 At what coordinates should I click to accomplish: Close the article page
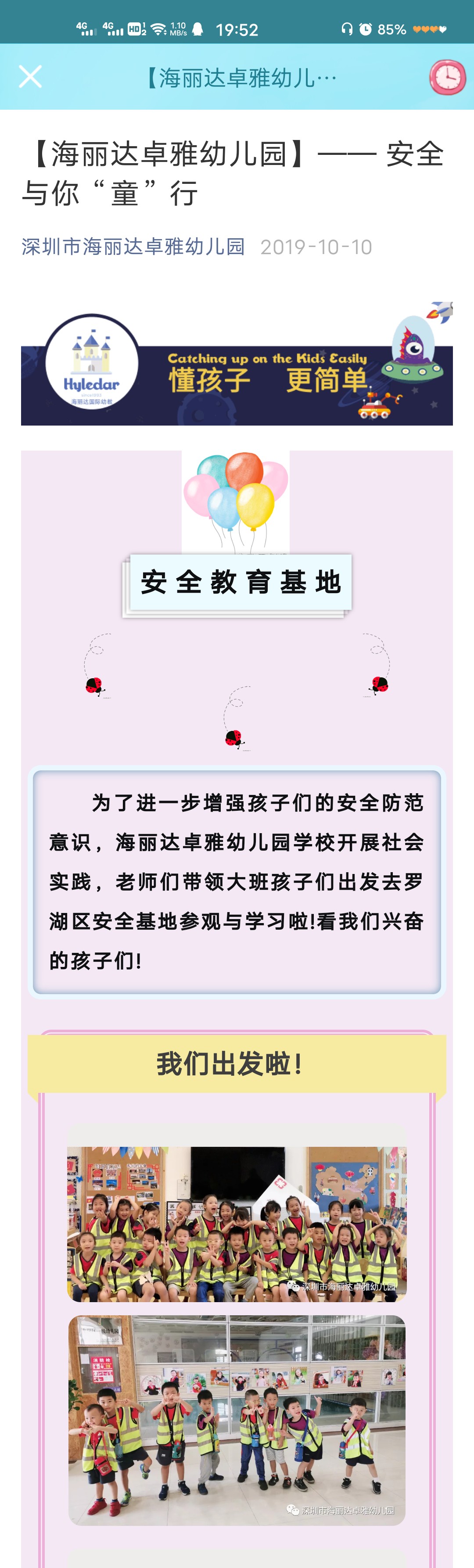(30, 77)
